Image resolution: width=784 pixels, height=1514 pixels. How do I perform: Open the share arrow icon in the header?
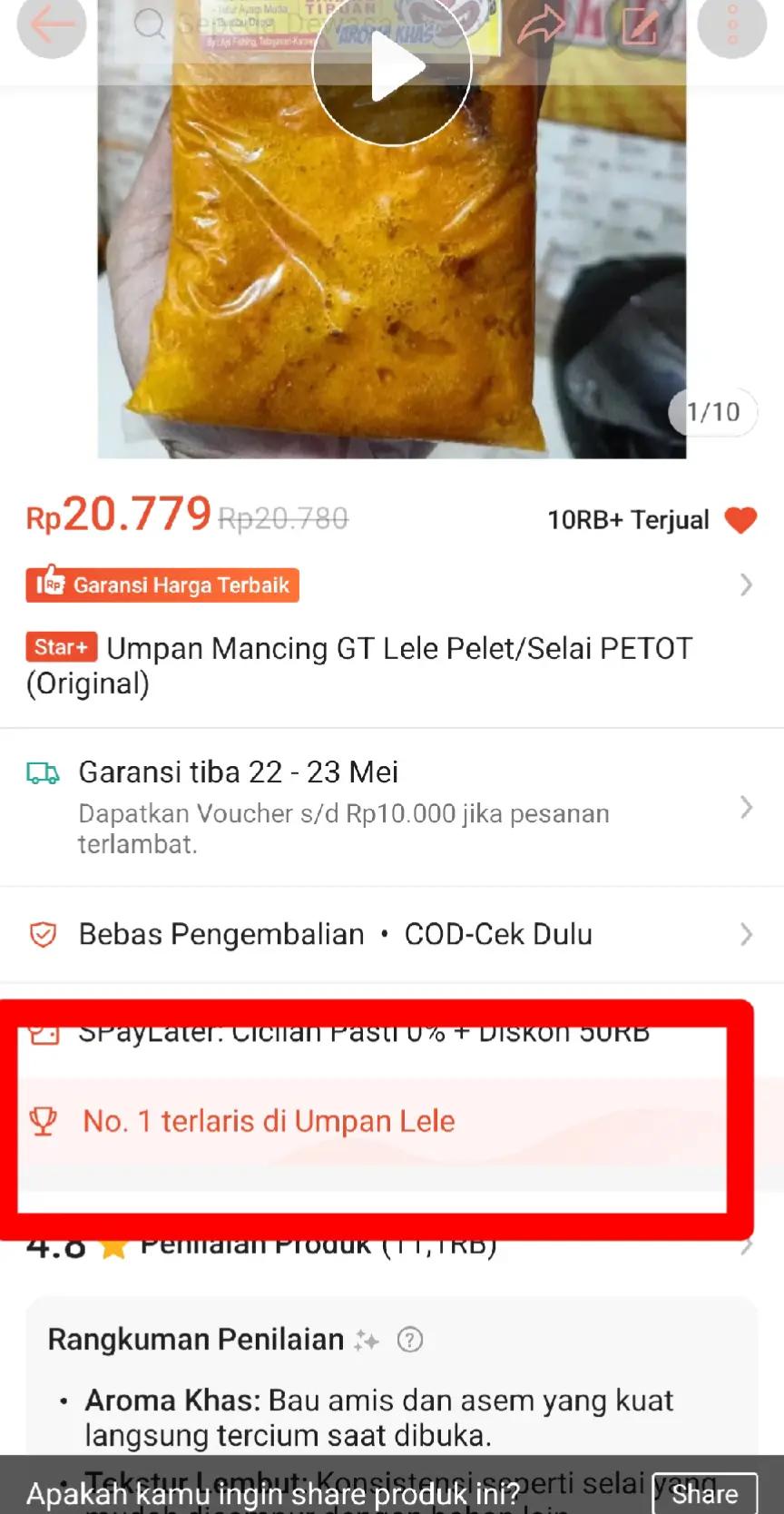[x=541, y=26]
